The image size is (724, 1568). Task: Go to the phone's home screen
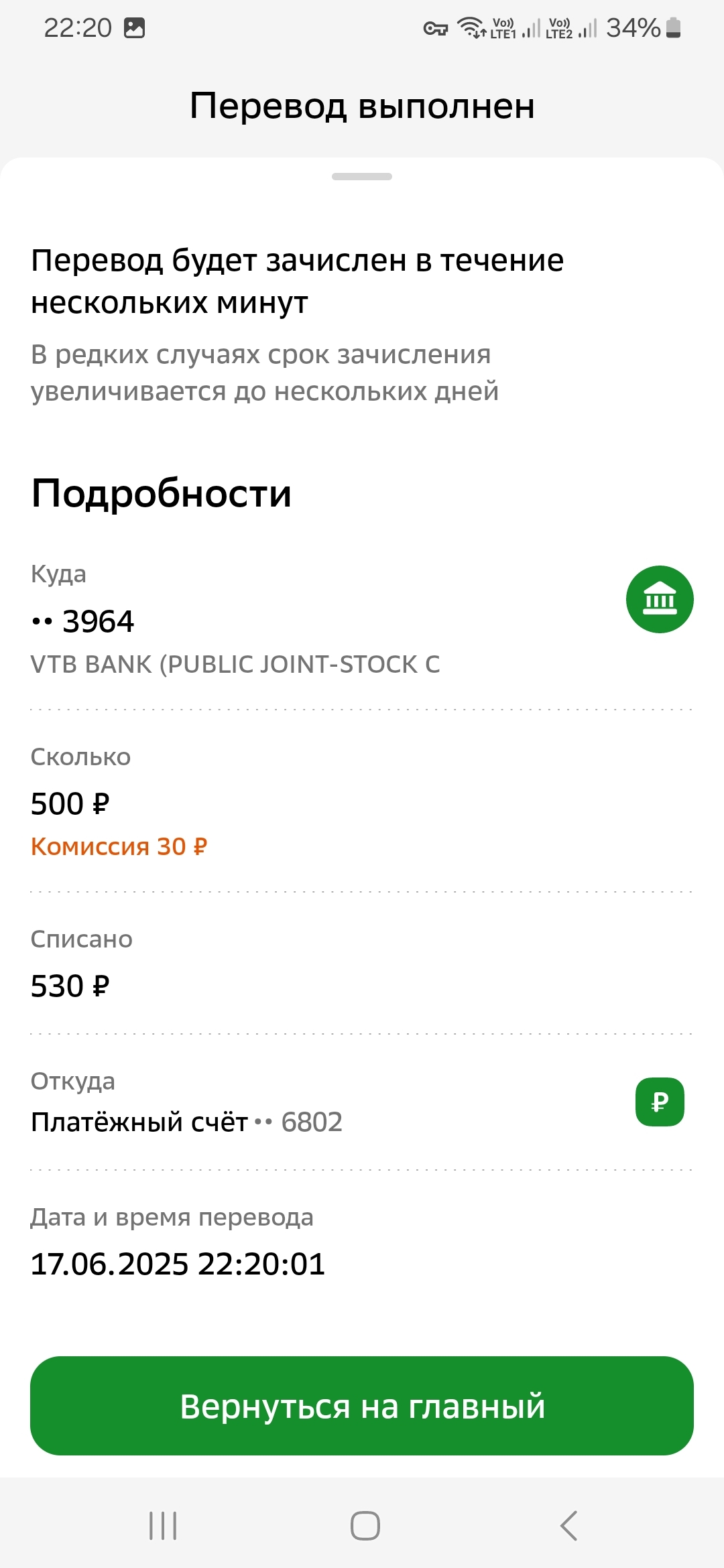365,1526
